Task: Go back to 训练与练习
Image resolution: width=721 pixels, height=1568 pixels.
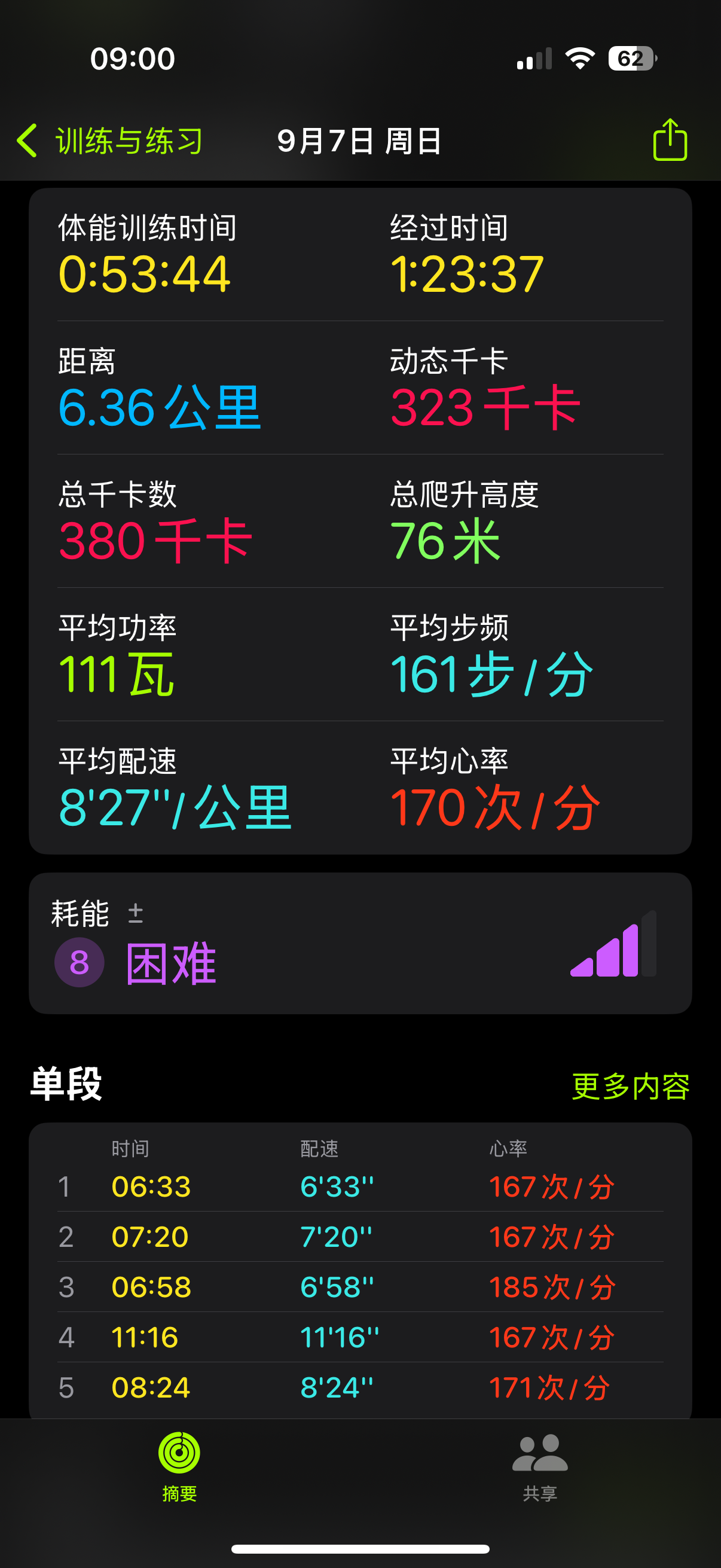Action: coord(109,141)
